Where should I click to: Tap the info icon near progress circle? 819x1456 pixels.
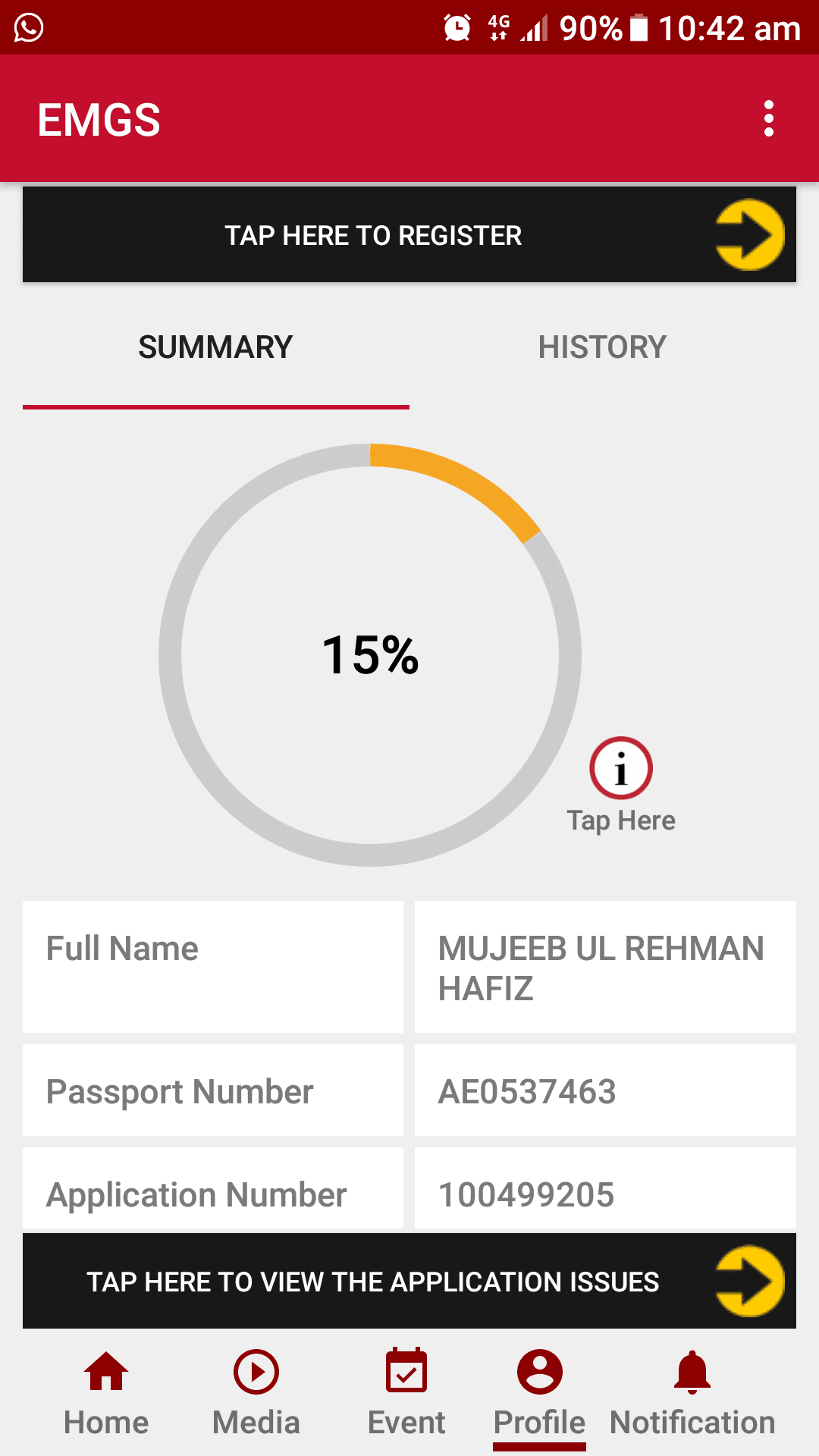[621, 768]
